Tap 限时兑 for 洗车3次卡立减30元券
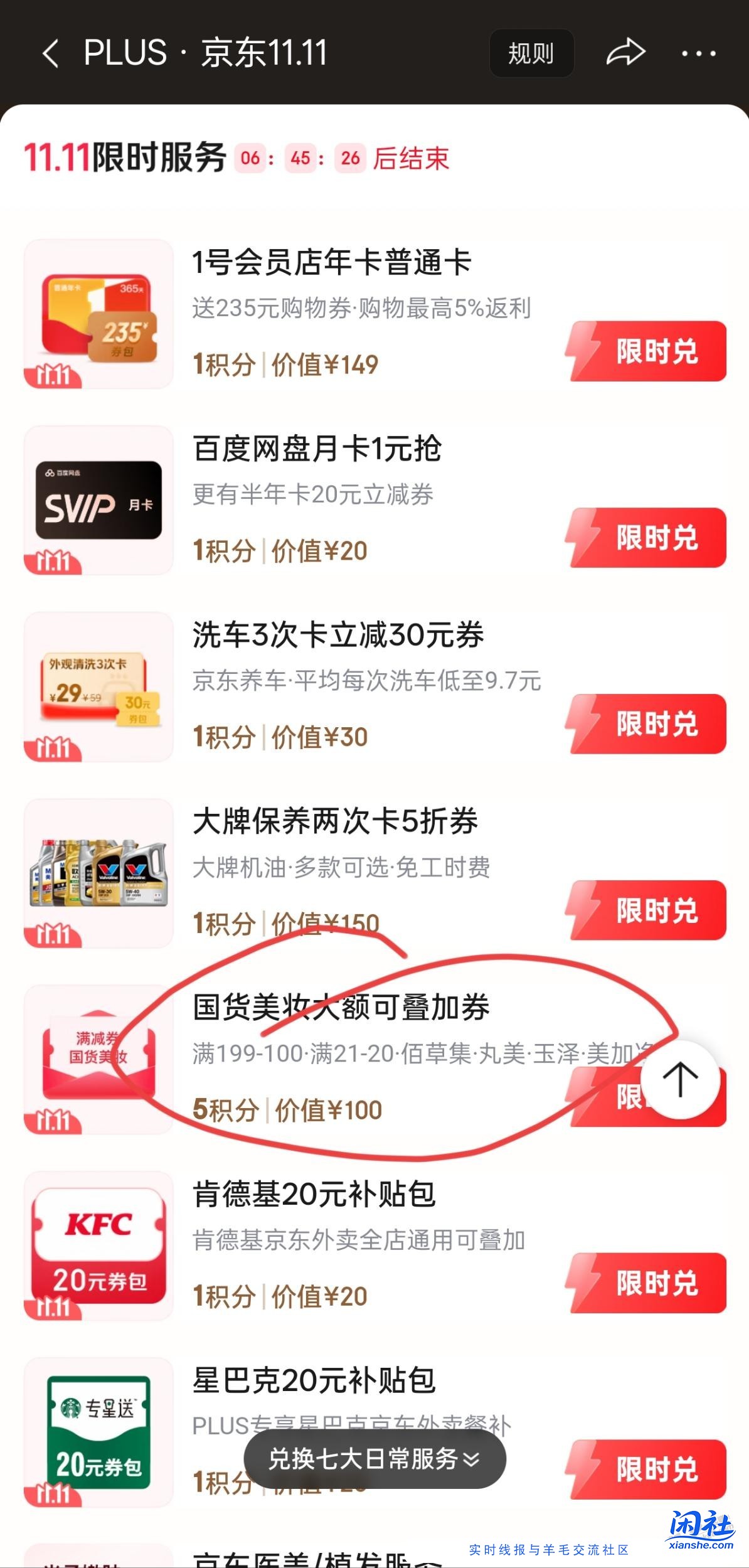 tap(646, 723)
